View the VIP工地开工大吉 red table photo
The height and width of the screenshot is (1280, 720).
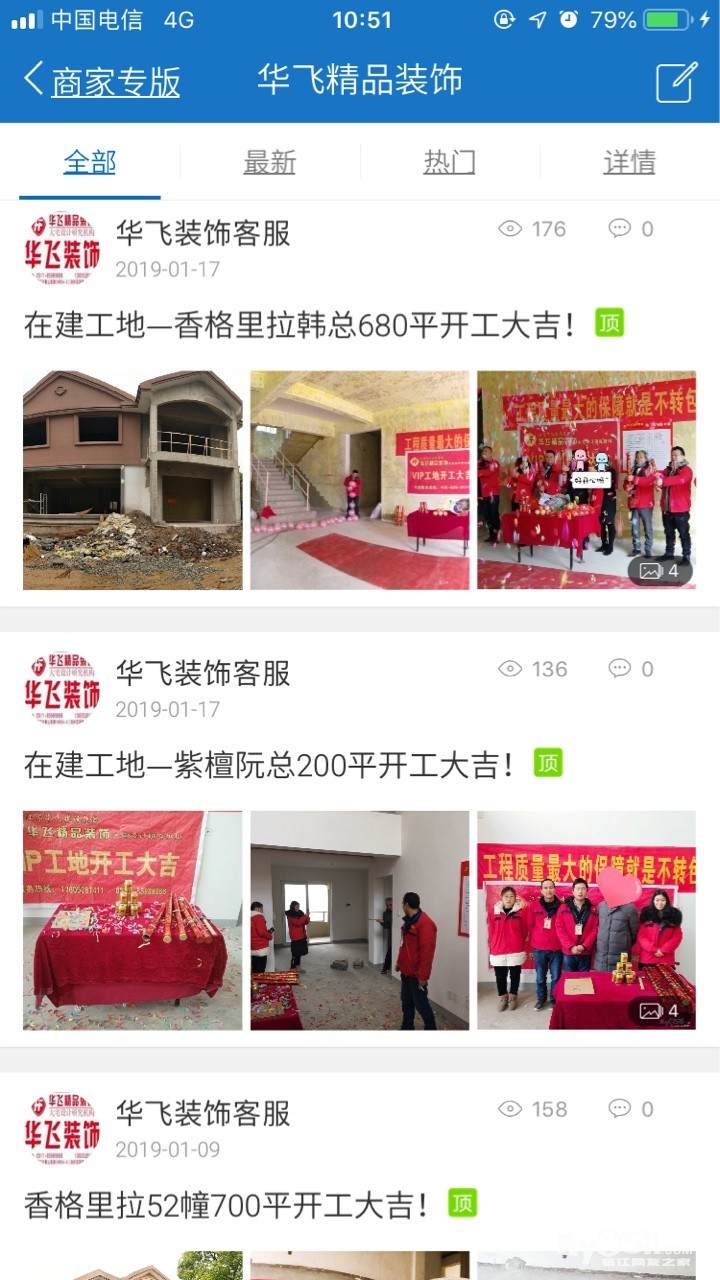pyautogui.click(x=133, y=920)
